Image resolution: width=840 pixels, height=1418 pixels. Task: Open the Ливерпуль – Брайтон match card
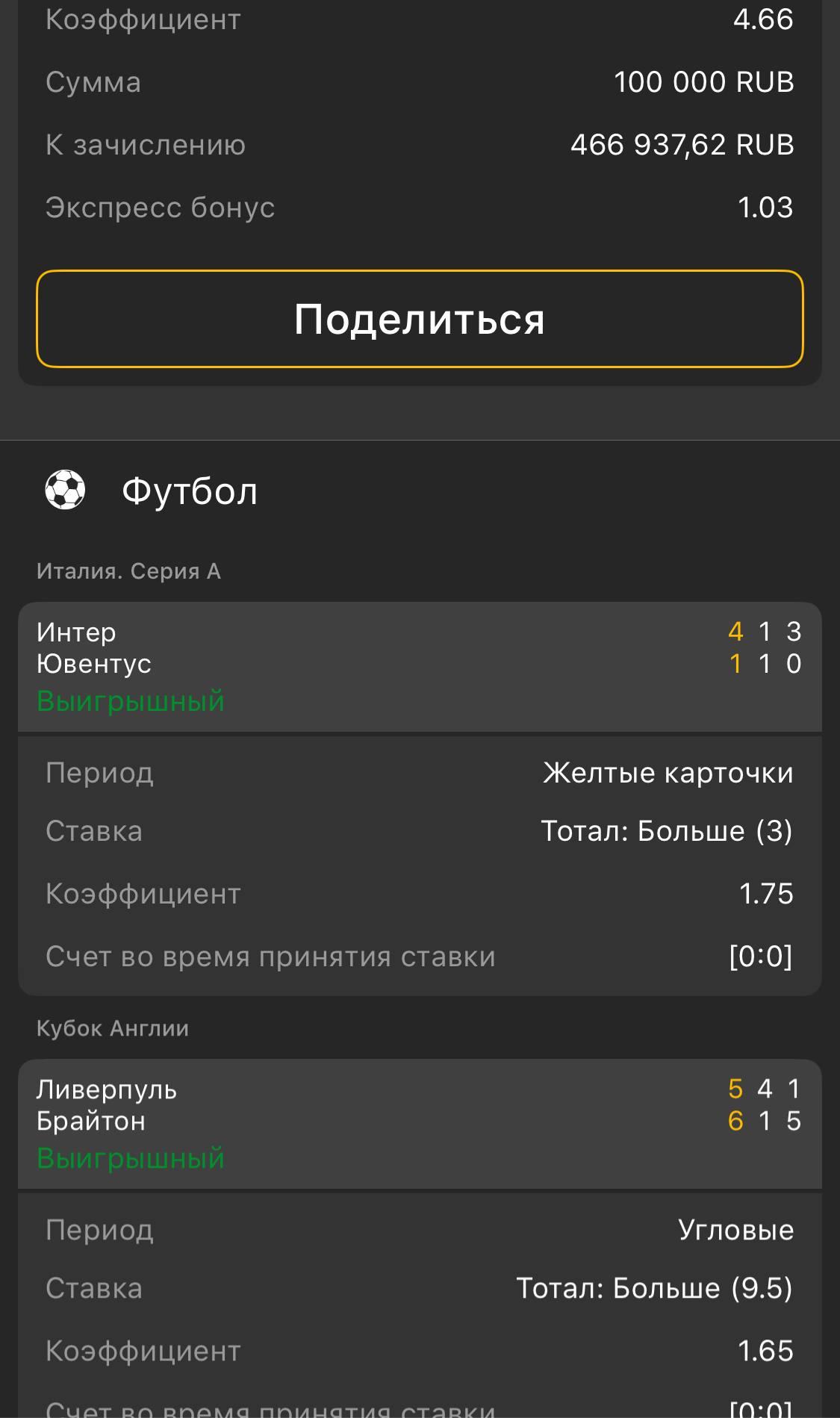pyautogui.click(x=418, y=1123)
